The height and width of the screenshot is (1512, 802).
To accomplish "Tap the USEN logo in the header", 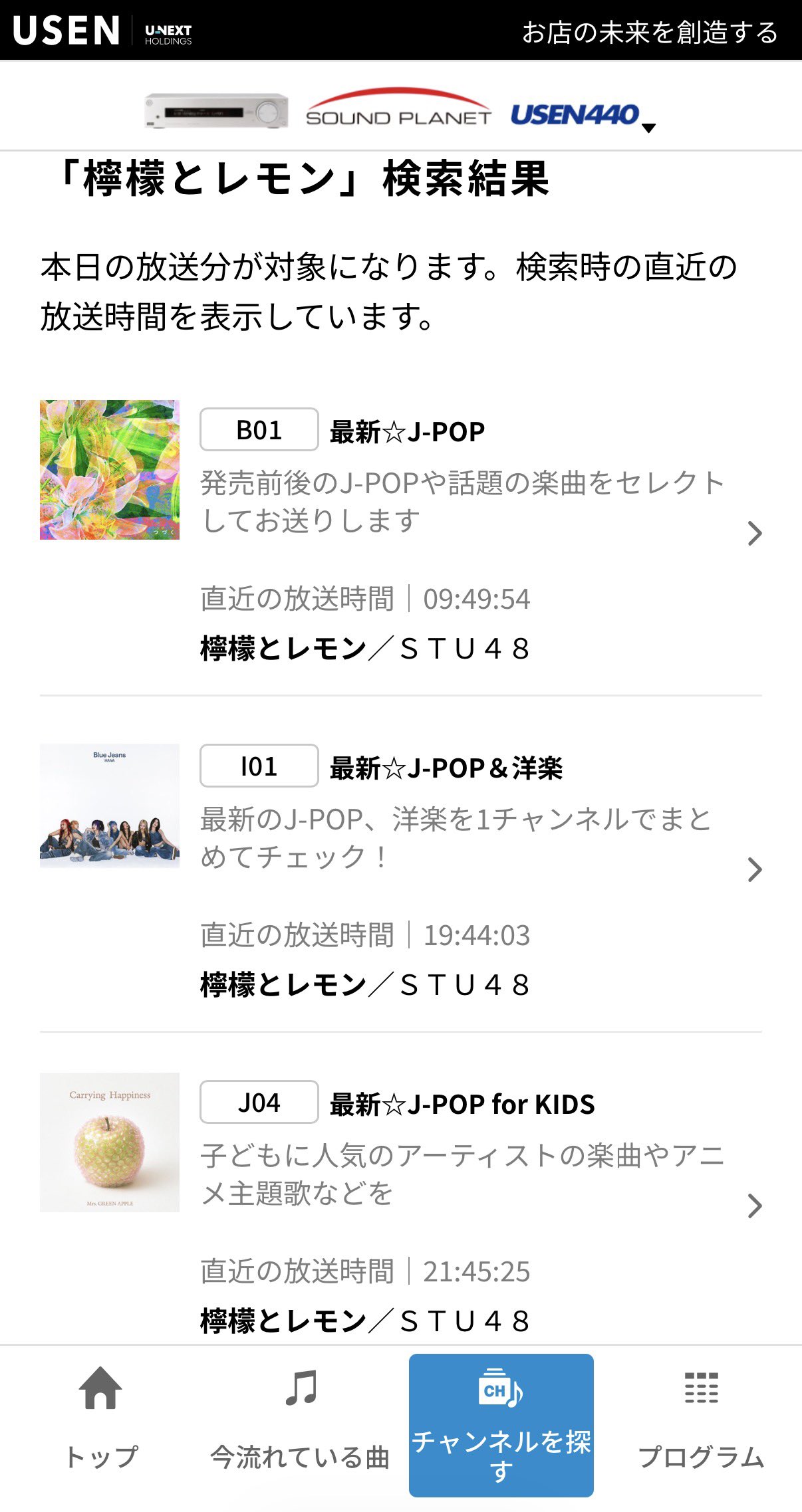I will [67, 31].
